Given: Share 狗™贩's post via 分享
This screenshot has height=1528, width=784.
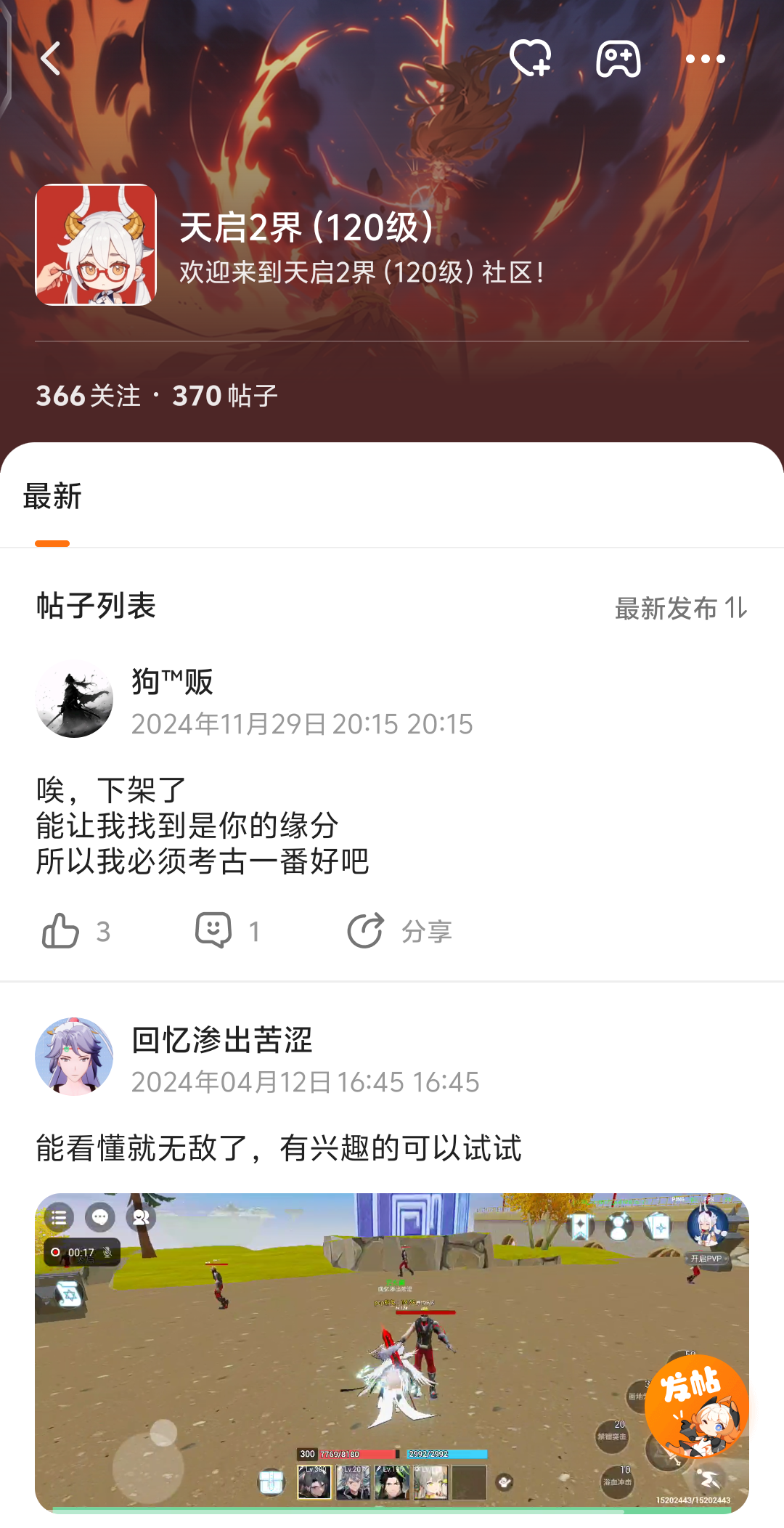Looking at the screenshot, I should pos(399,930).
